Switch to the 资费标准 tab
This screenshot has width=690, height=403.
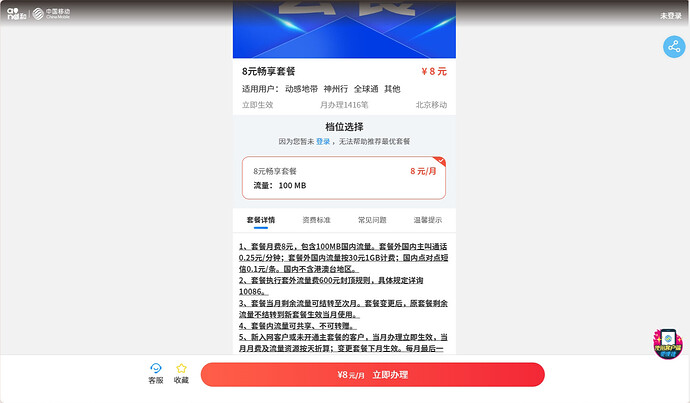(x=316, y=220)
